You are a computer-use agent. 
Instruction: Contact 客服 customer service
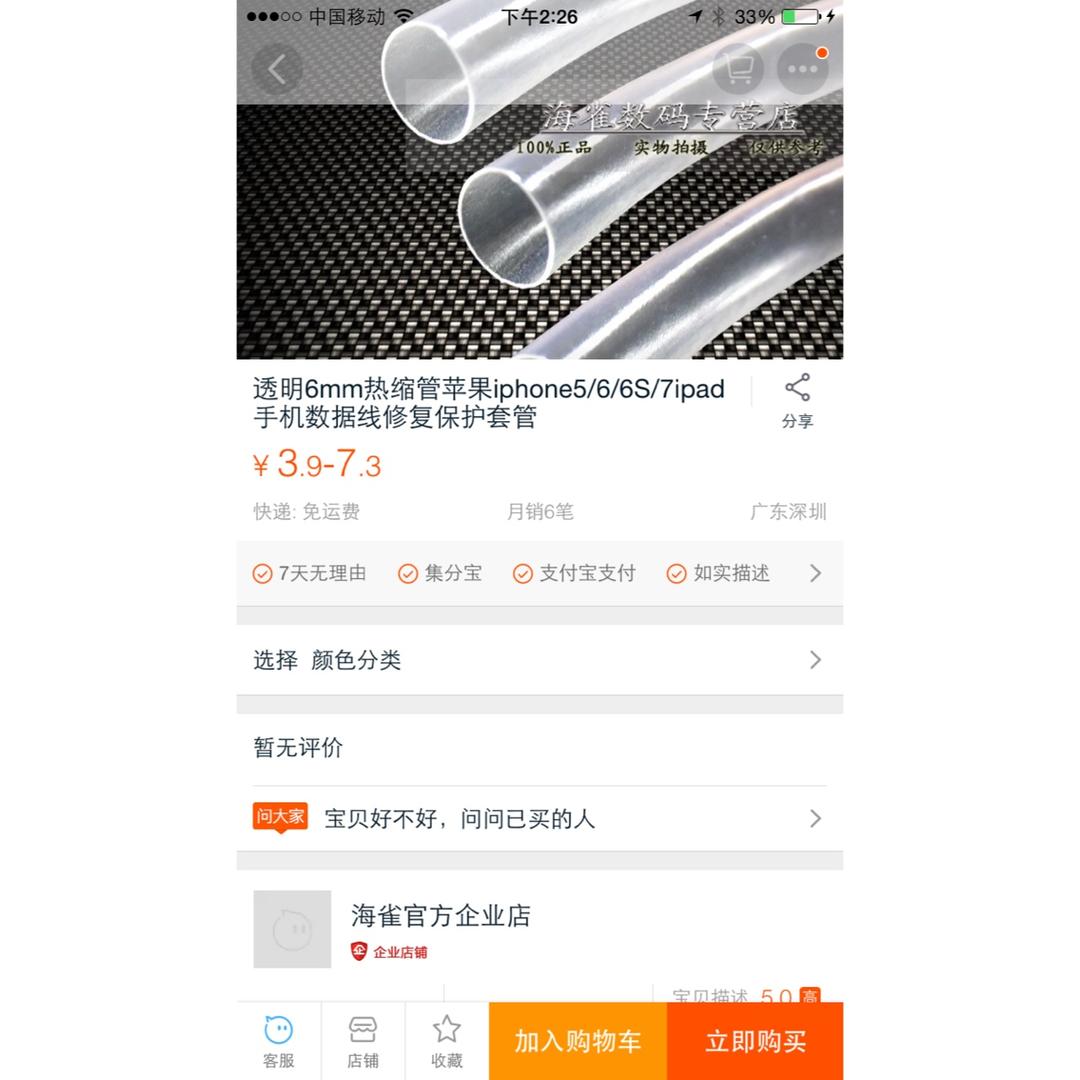[278, 1041]
